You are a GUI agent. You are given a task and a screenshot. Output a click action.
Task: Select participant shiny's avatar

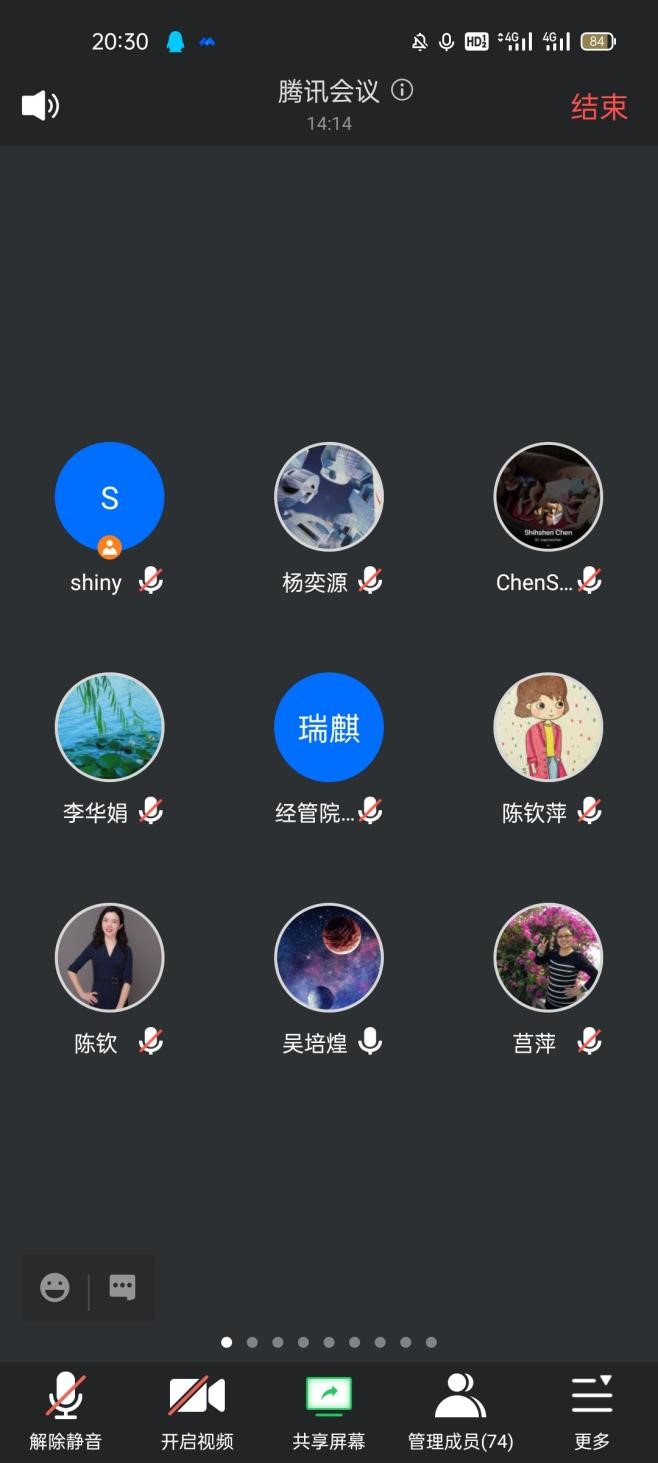(109, 497)
